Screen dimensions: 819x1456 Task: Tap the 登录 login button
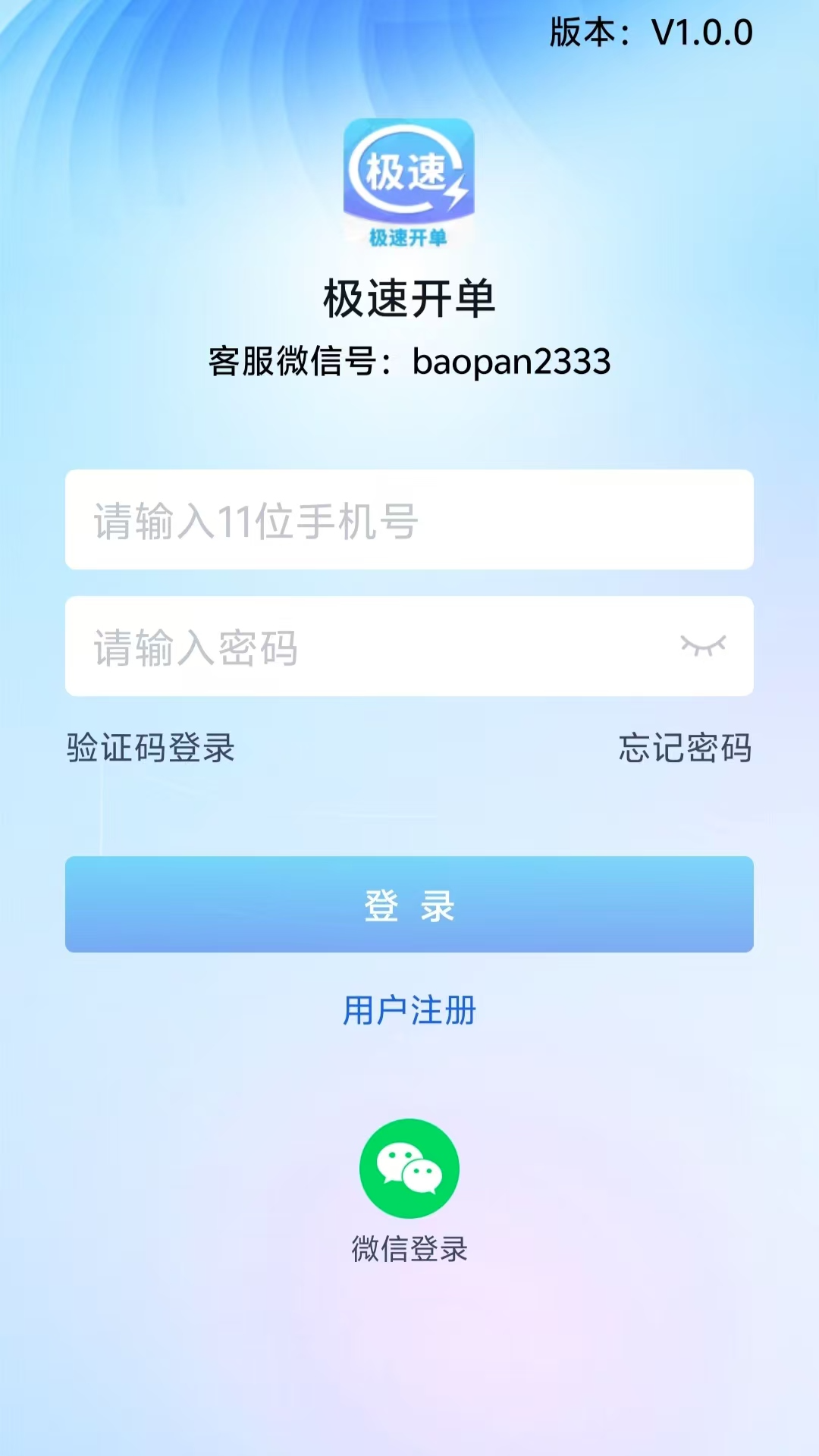pyautogui.click(x=409, y=905)
